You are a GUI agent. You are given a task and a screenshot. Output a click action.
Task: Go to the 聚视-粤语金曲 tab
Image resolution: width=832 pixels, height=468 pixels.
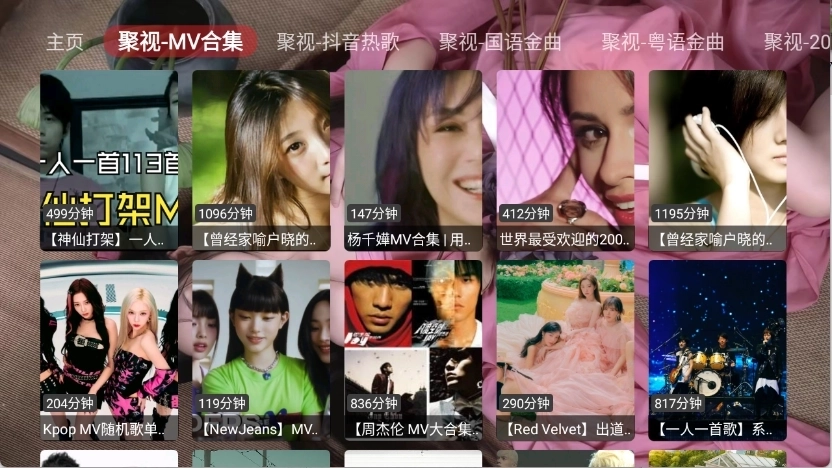point(662,42)
